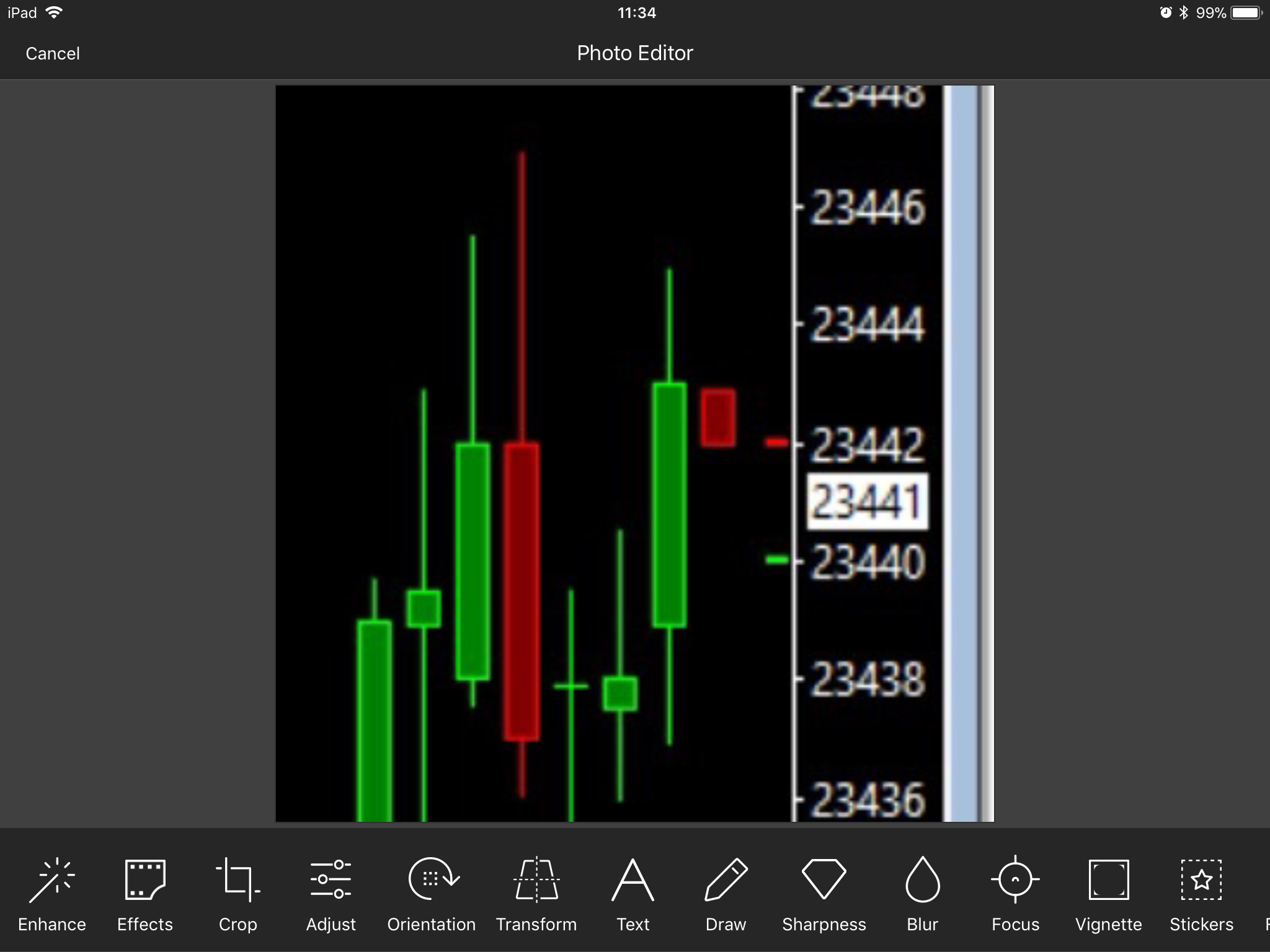Select the Draw pencil tool
Image resolution: width=1270 pixels, height=952 pixels.
click(x=726, y=892)
